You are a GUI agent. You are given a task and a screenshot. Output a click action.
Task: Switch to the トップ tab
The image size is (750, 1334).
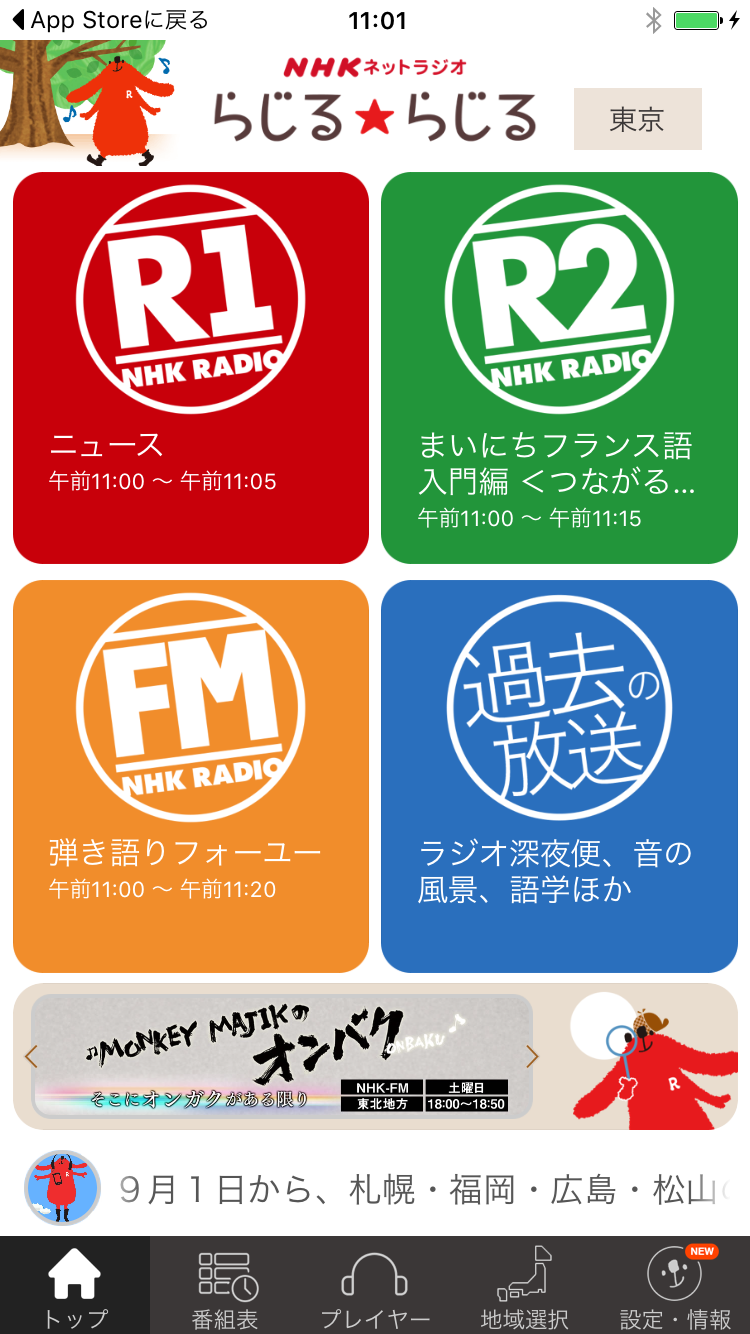coord(75,1287)
